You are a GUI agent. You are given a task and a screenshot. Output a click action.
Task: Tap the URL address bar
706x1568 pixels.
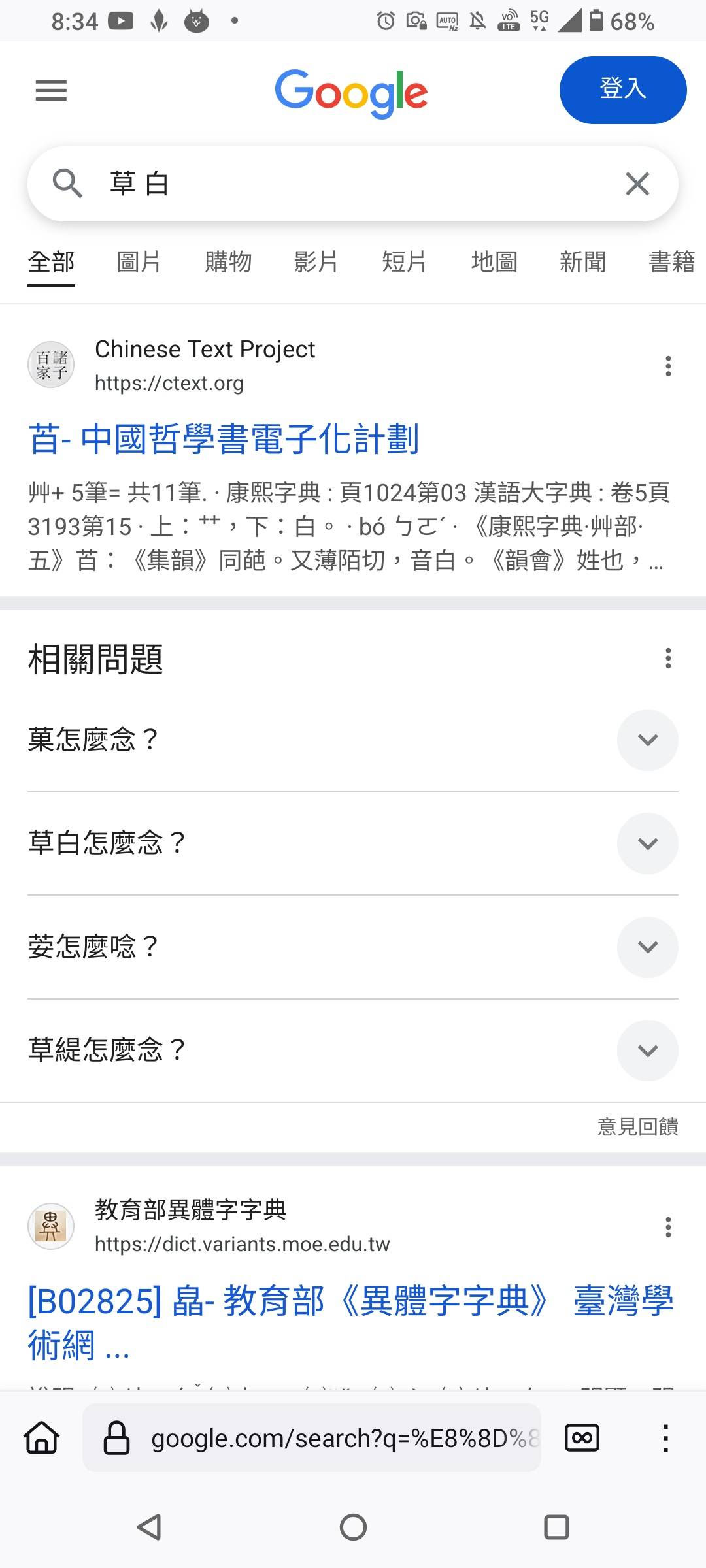312,1438
